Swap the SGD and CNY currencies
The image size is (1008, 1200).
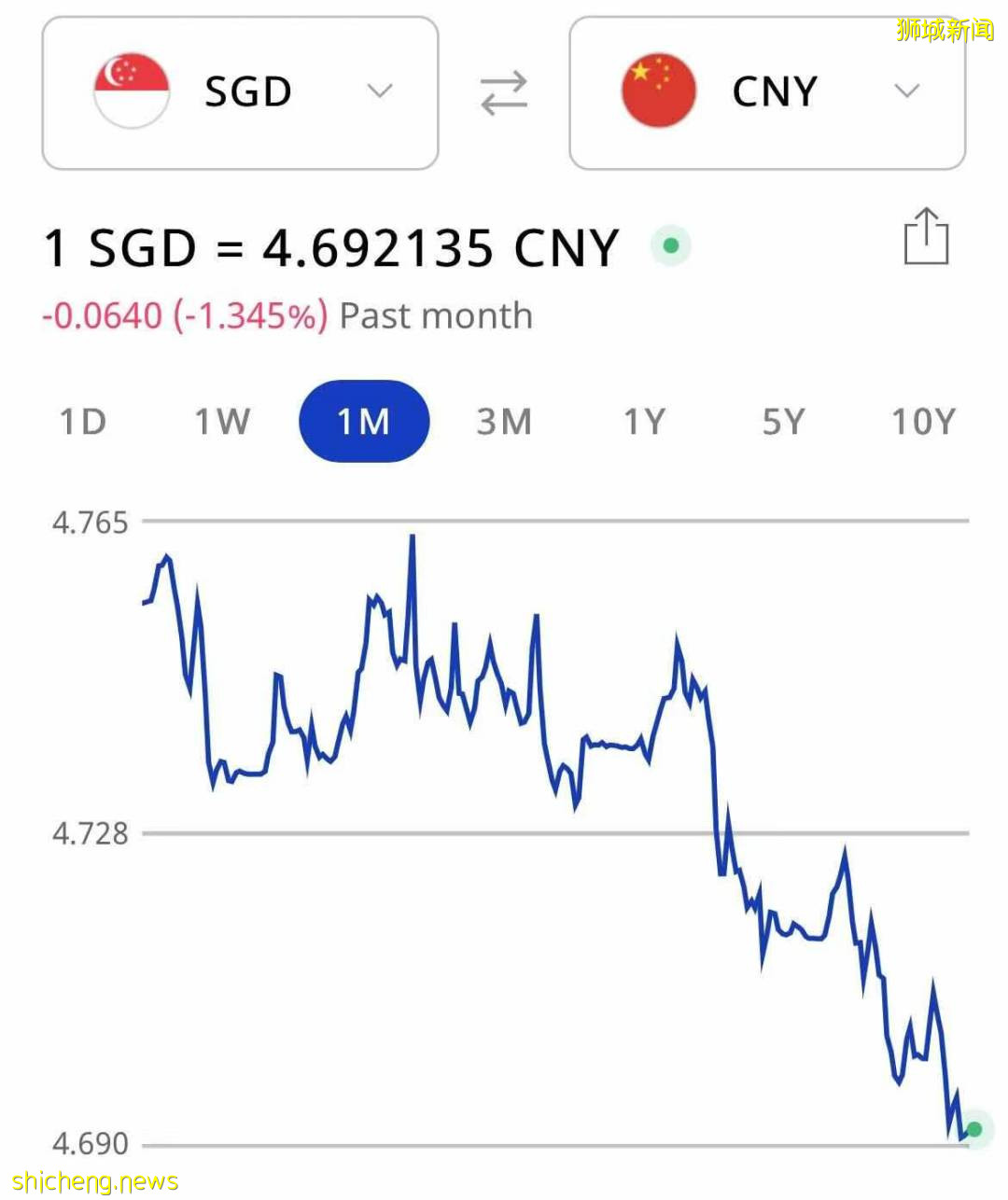pos(504,93)
